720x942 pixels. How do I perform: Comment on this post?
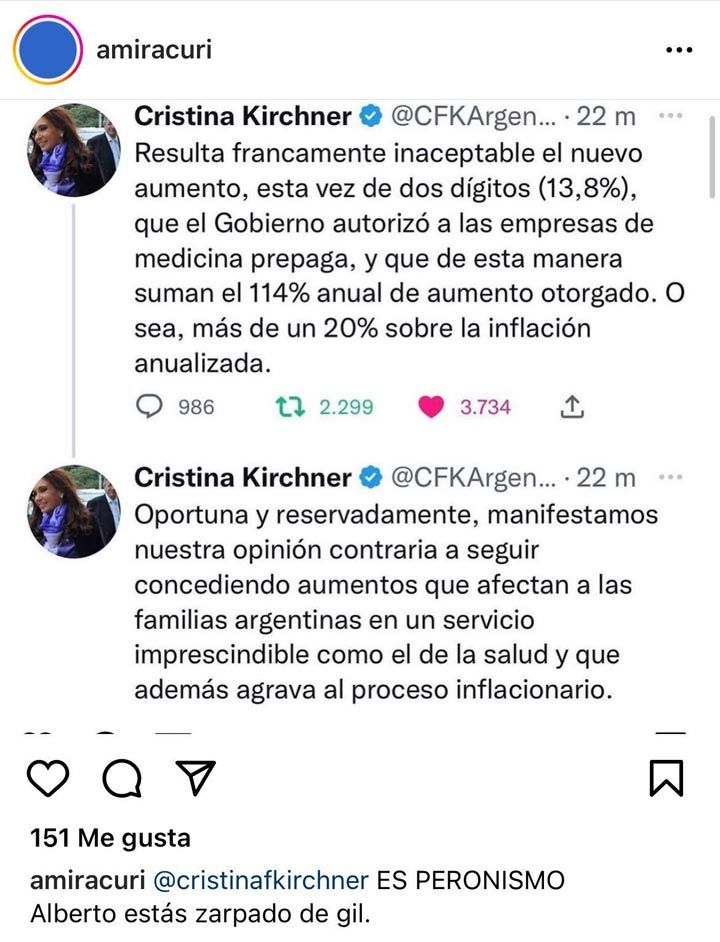coord(122,778)
